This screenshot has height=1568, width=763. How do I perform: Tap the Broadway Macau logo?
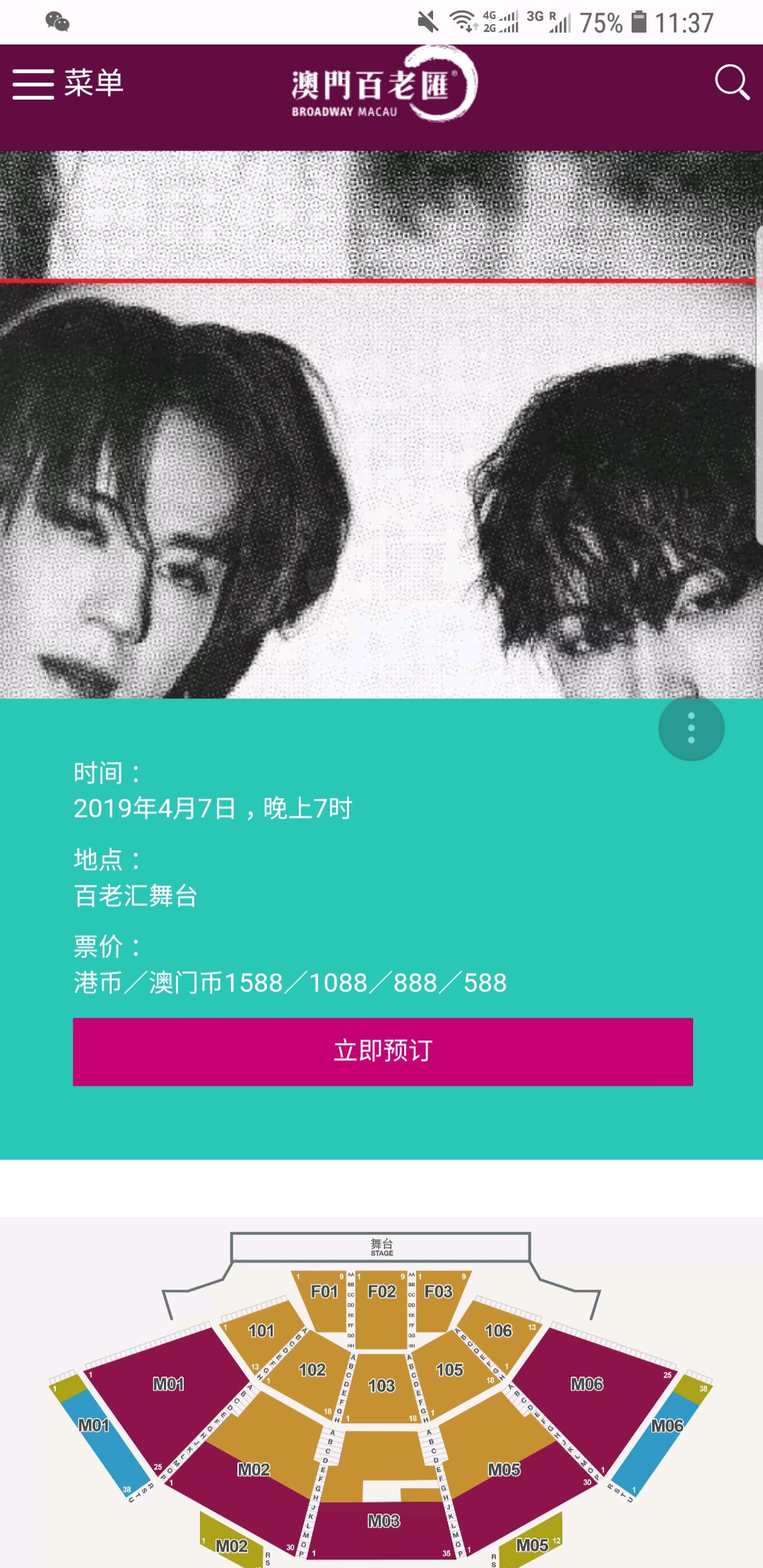[382, 85]
